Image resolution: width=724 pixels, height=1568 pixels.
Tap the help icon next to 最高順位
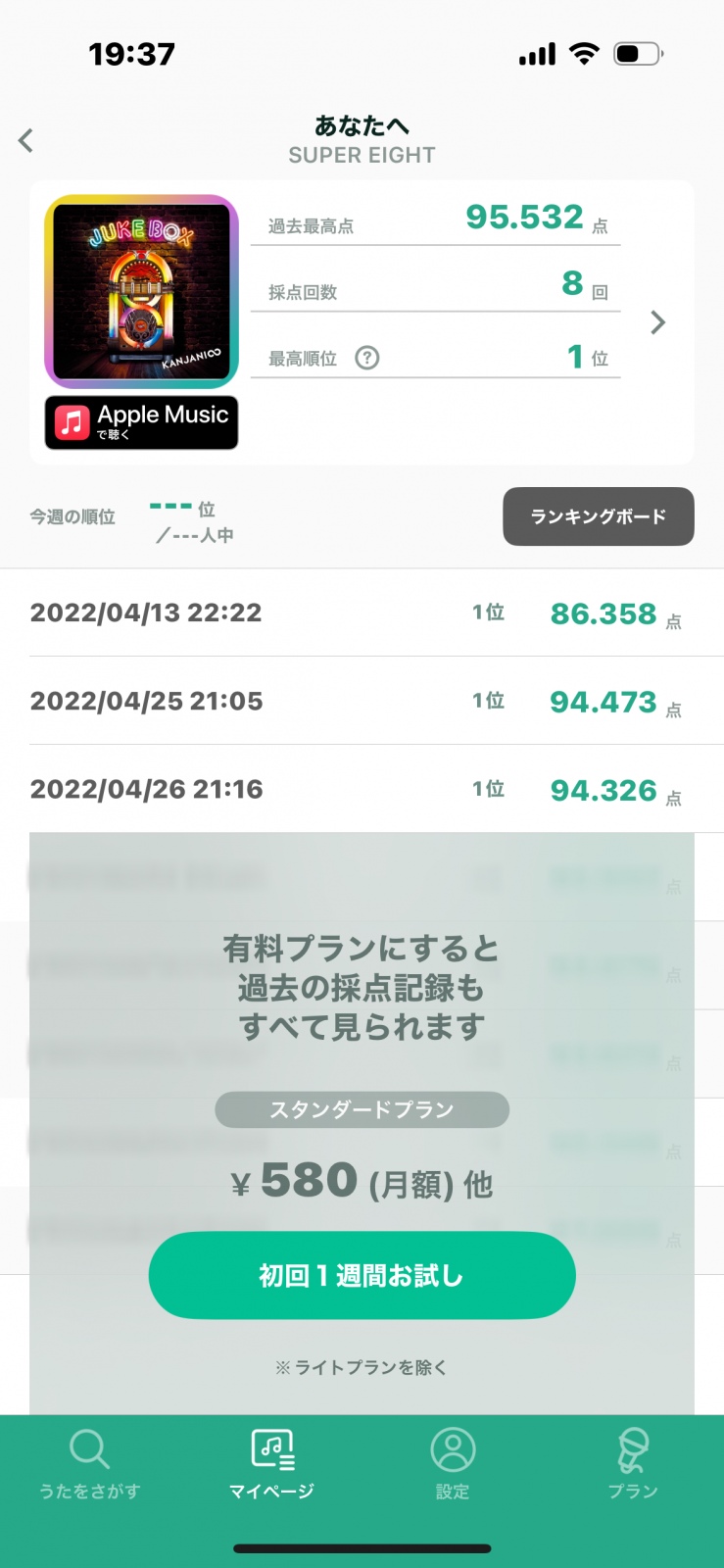(367, 358)
